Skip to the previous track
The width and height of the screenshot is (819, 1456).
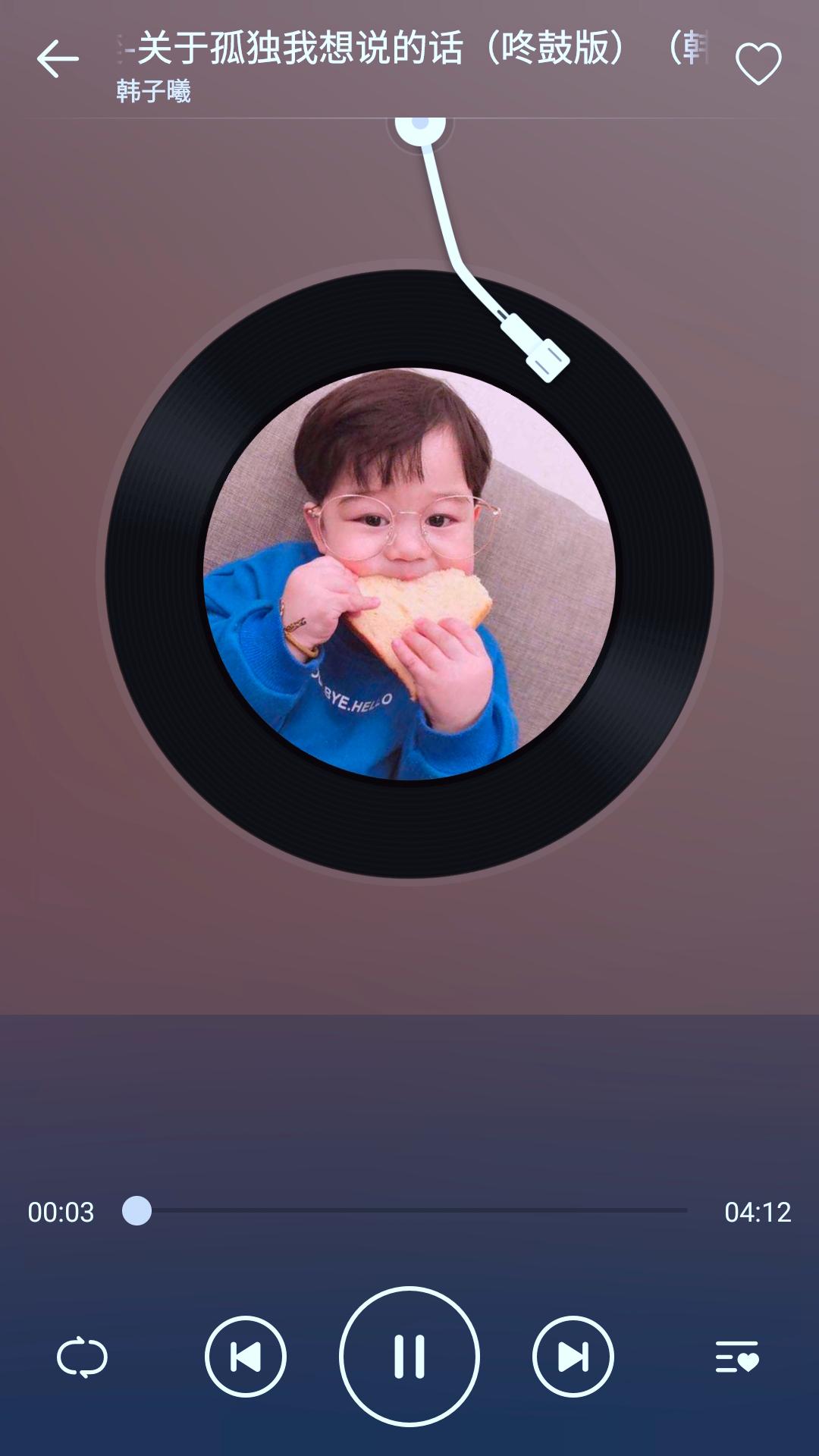246,1357
